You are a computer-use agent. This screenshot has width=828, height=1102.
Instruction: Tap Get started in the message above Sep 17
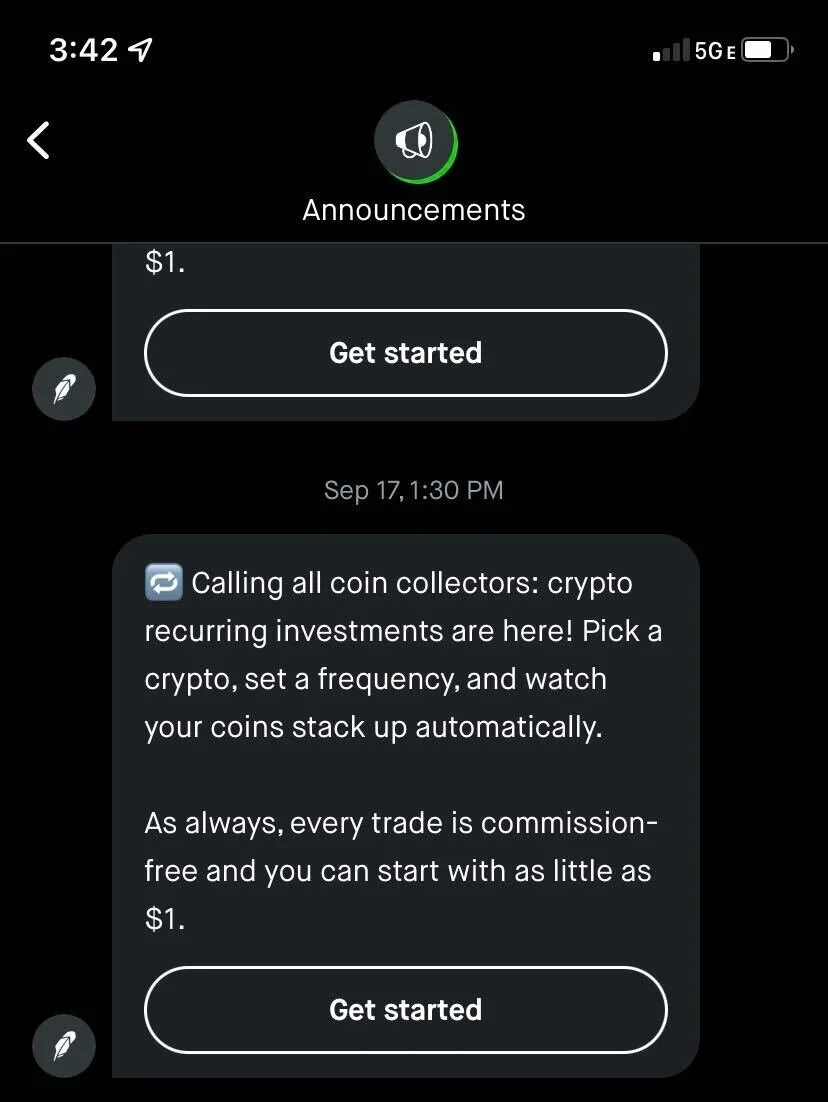pyautogui.click(x=405, y=353)
